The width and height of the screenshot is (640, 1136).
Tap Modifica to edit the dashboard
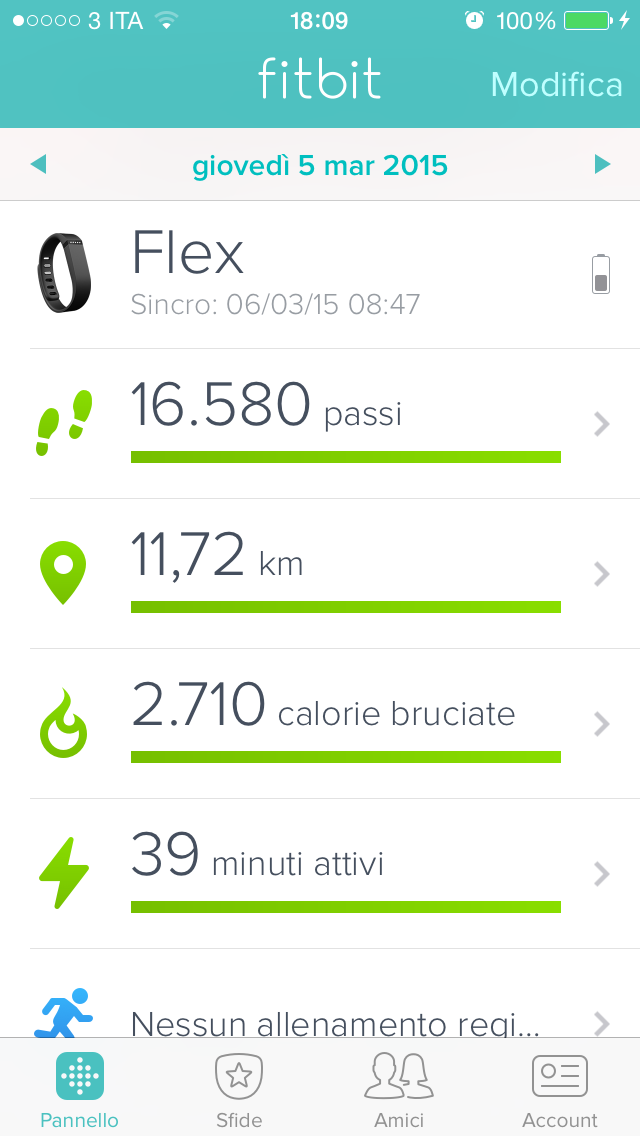556,84
